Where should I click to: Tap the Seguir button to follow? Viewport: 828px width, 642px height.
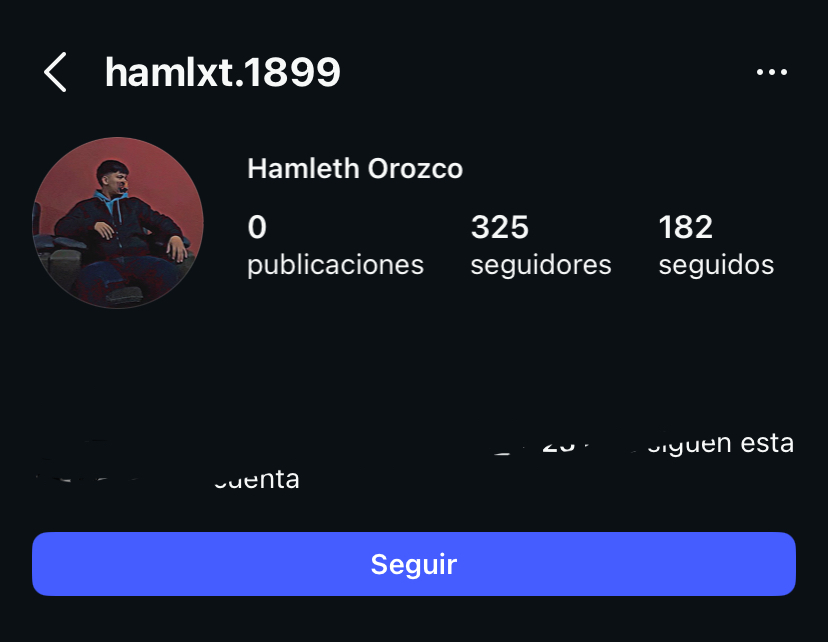(413, 564)
